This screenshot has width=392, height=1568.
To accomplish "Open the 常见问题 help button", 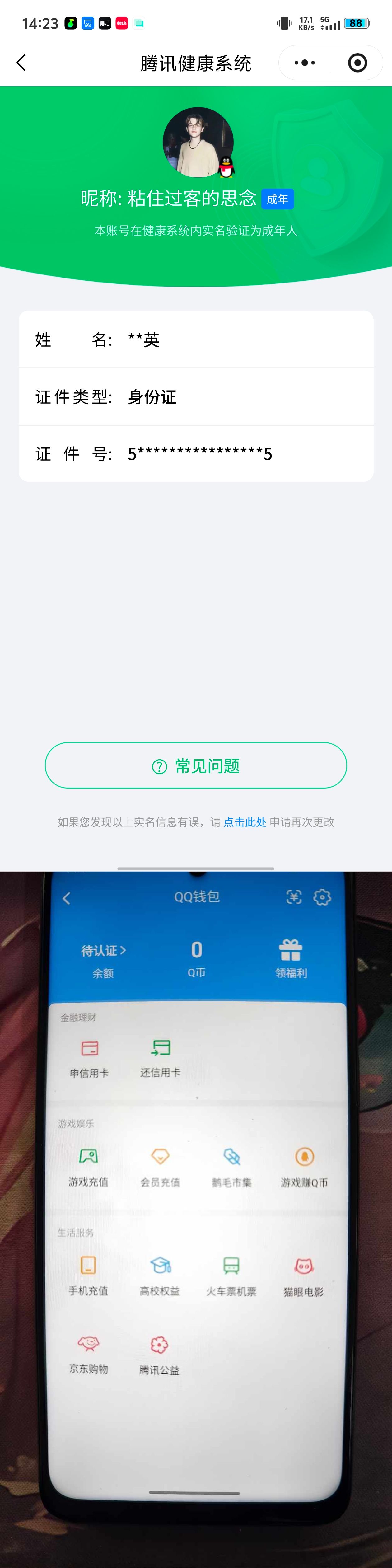I will [195, 765].
